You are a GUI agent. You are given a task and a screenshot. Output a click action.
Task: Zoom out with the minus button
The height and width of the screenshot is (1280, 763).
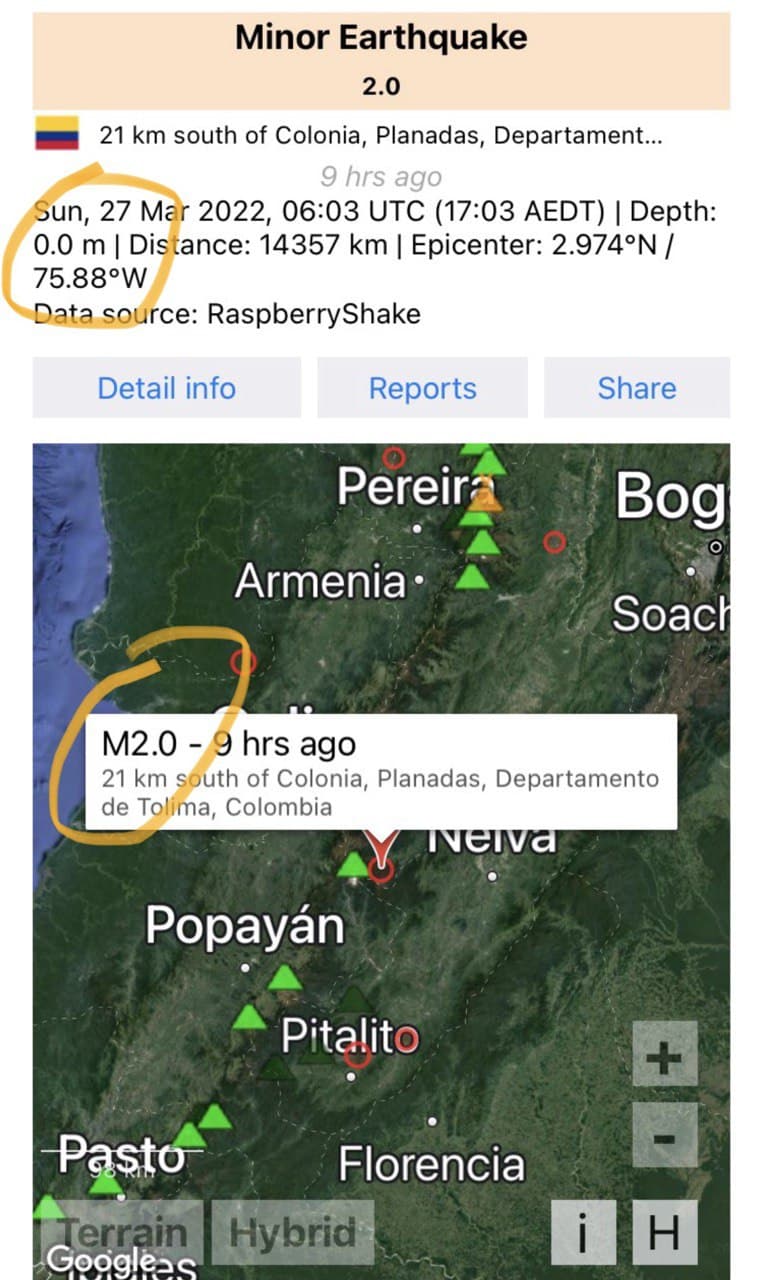tap(665, 1136)
